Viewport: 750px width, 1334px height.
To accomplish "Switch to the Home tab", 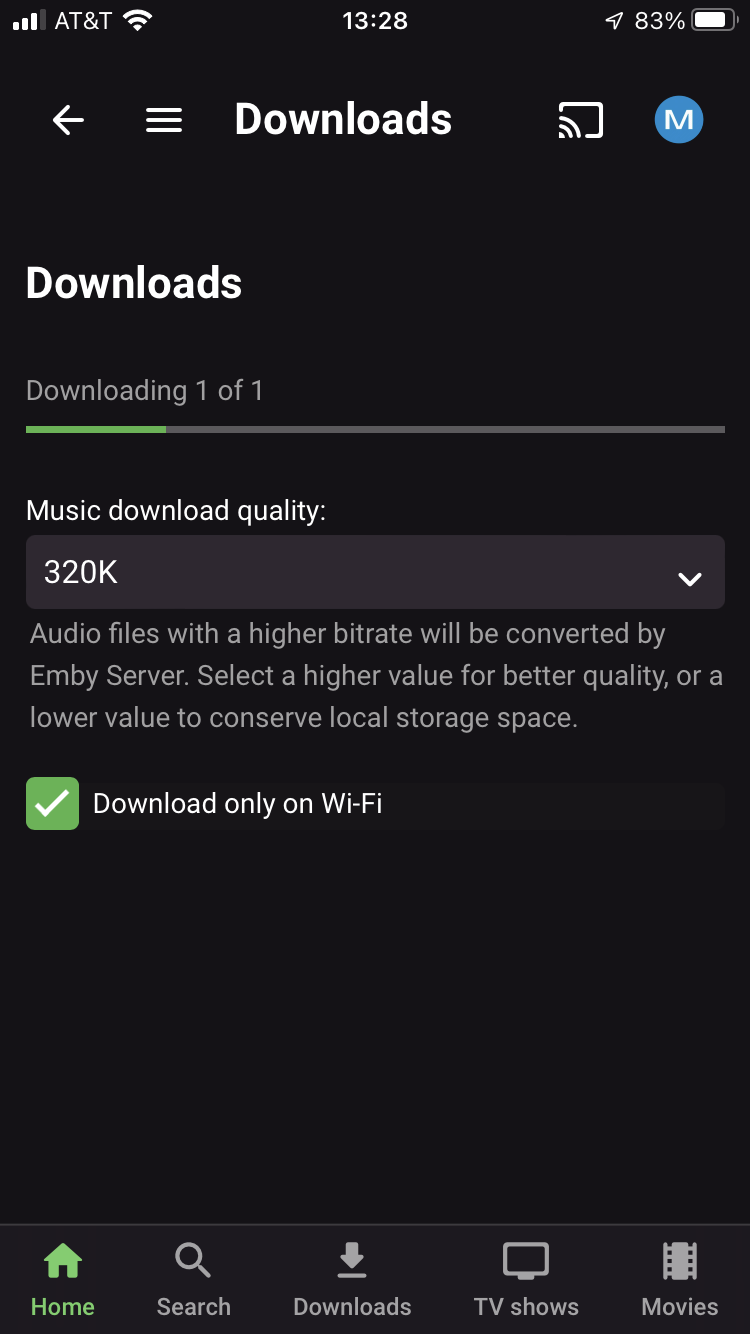I will [x=63, y=1279].
